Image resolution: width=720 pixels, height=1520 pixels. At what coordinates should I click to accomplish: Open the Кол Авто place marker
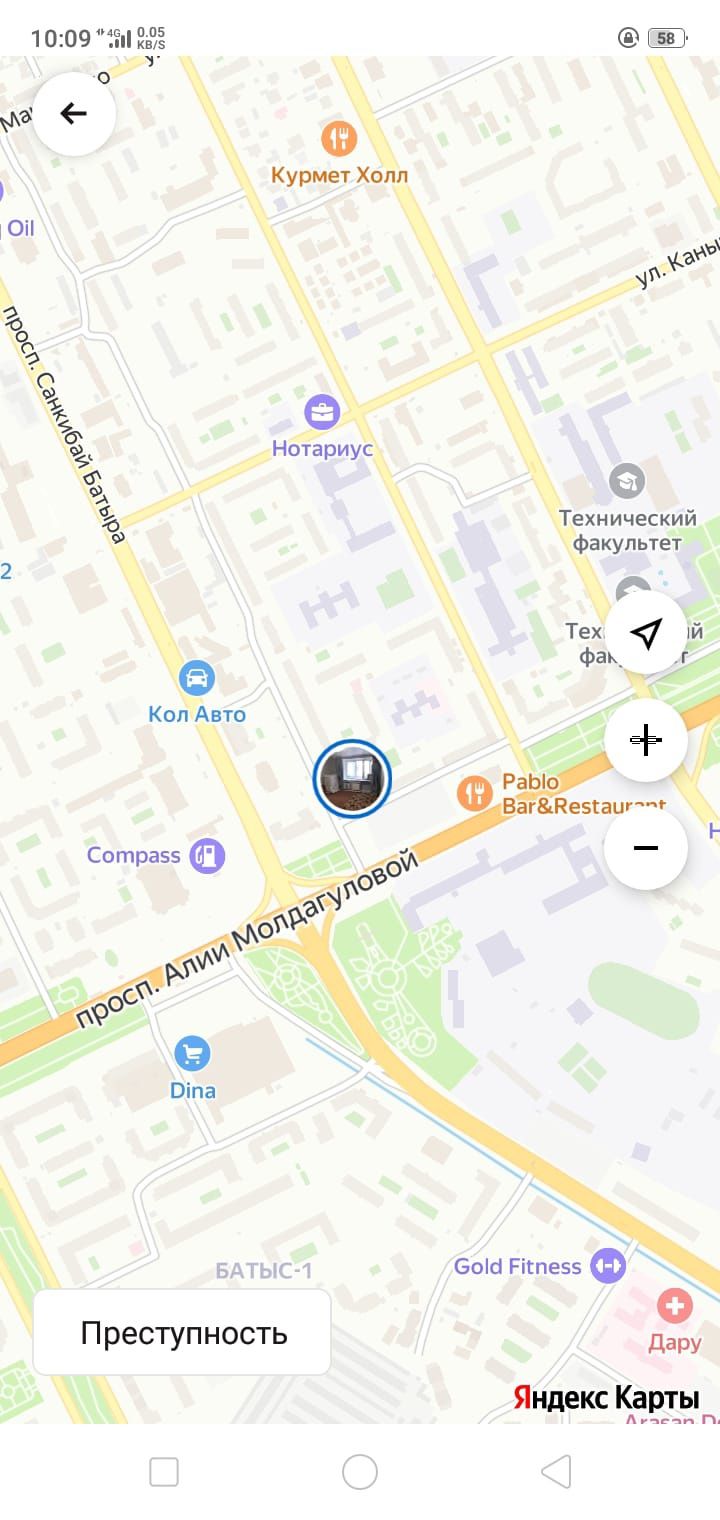click(x=197, y=679)
